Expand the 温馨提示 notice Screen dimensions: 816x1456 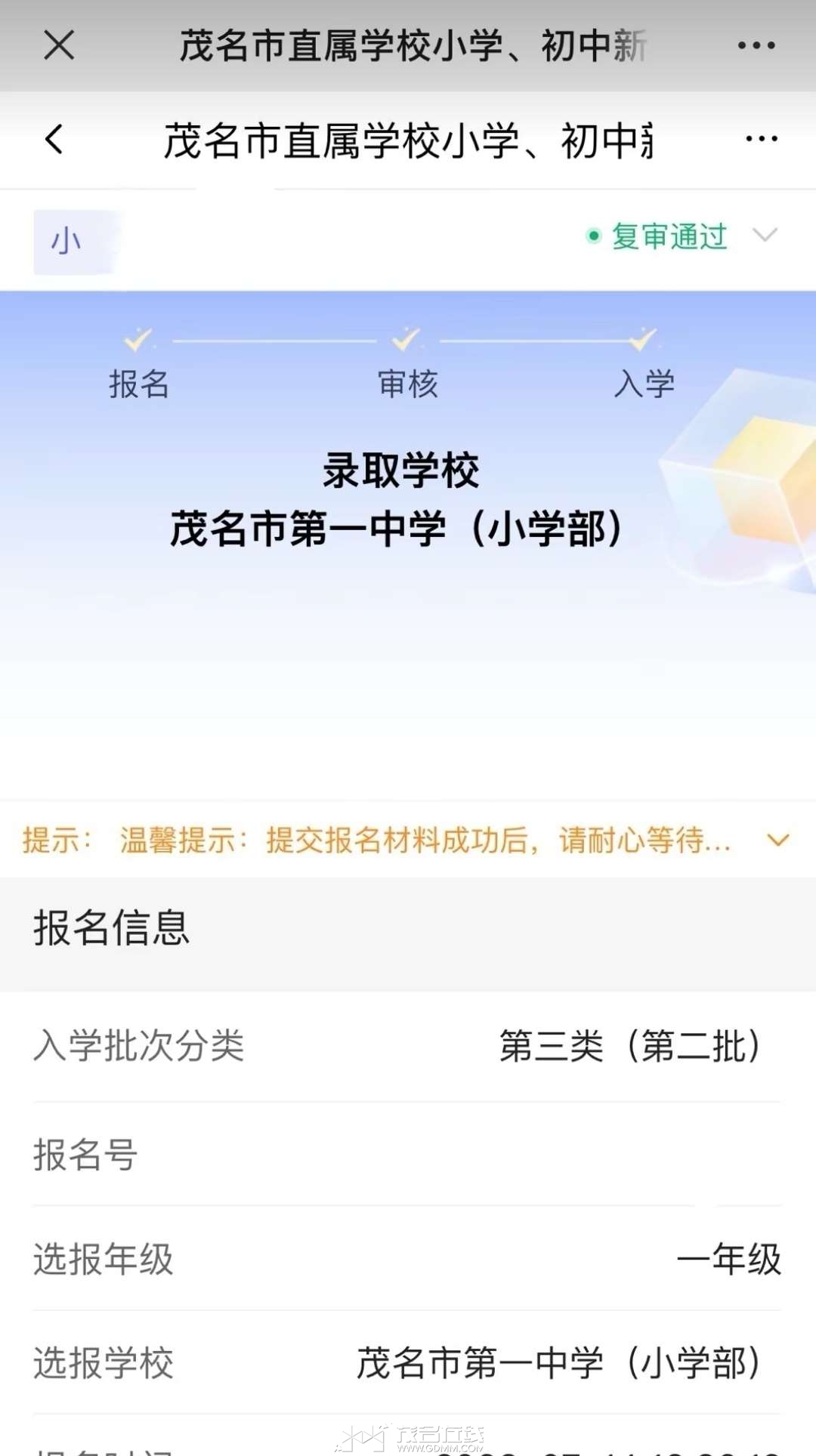(x=777, y=840)
